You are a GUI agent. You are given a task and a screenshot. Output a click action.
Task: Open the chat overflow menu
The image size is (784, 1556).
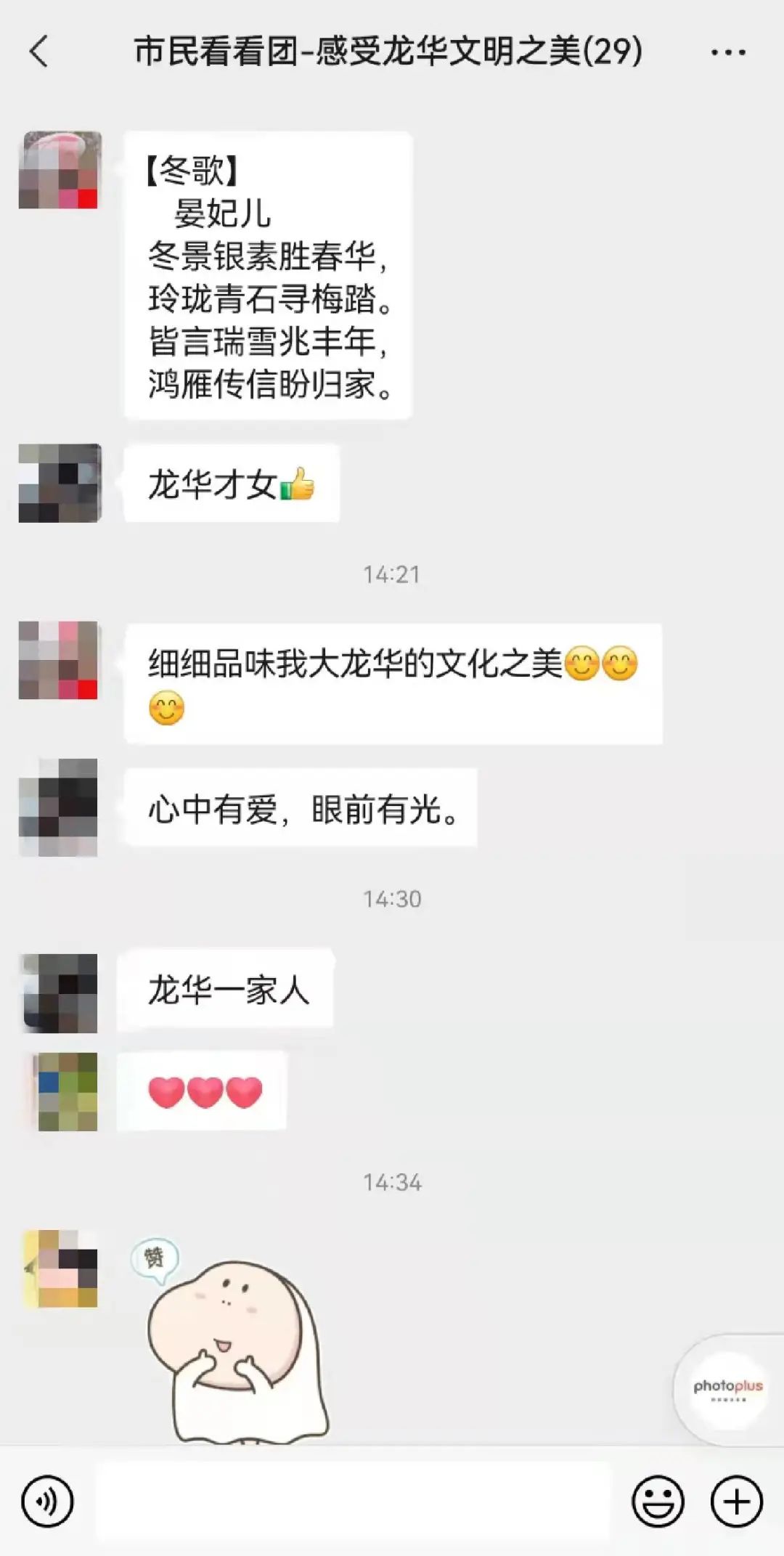727,52
